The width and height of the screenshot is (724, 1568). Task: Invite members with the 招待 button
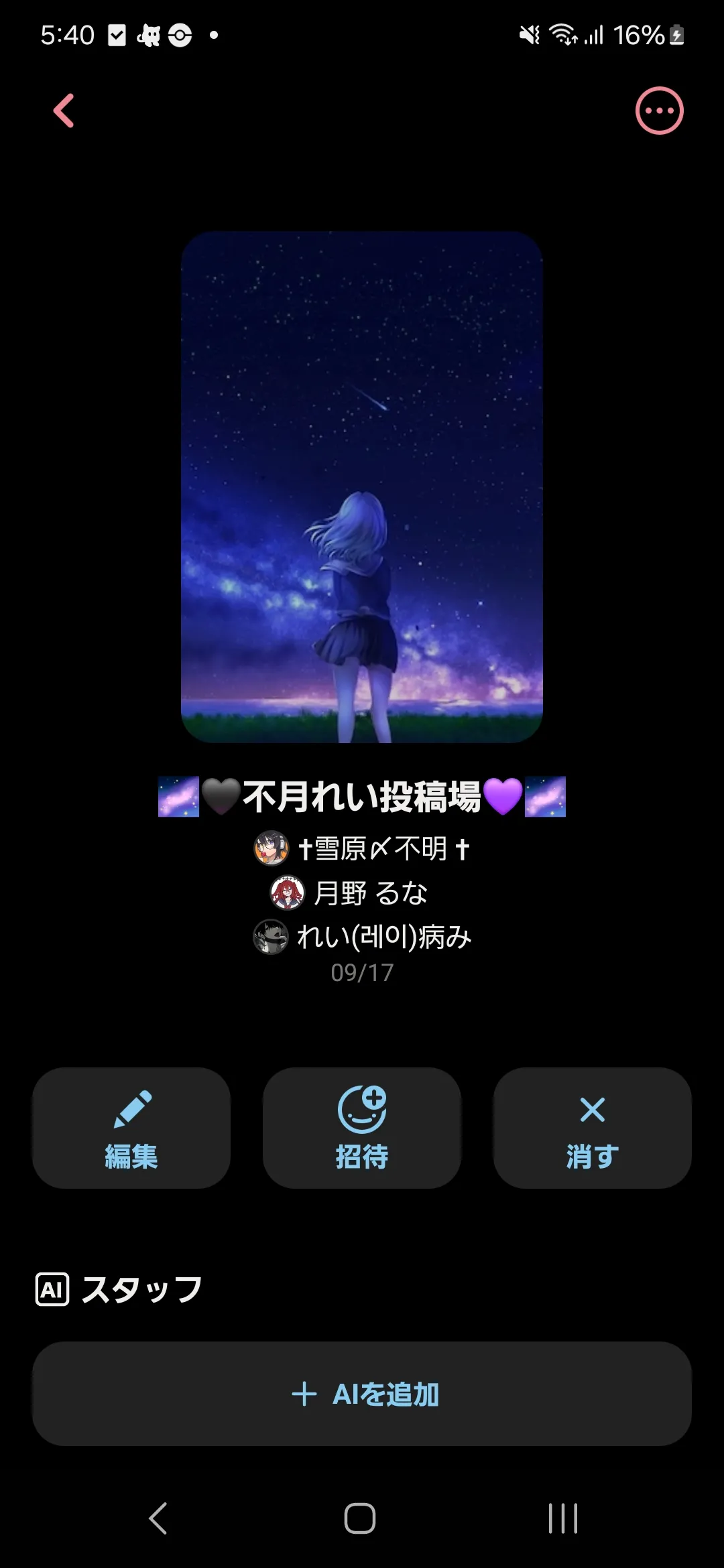[x=362, y=1128]
